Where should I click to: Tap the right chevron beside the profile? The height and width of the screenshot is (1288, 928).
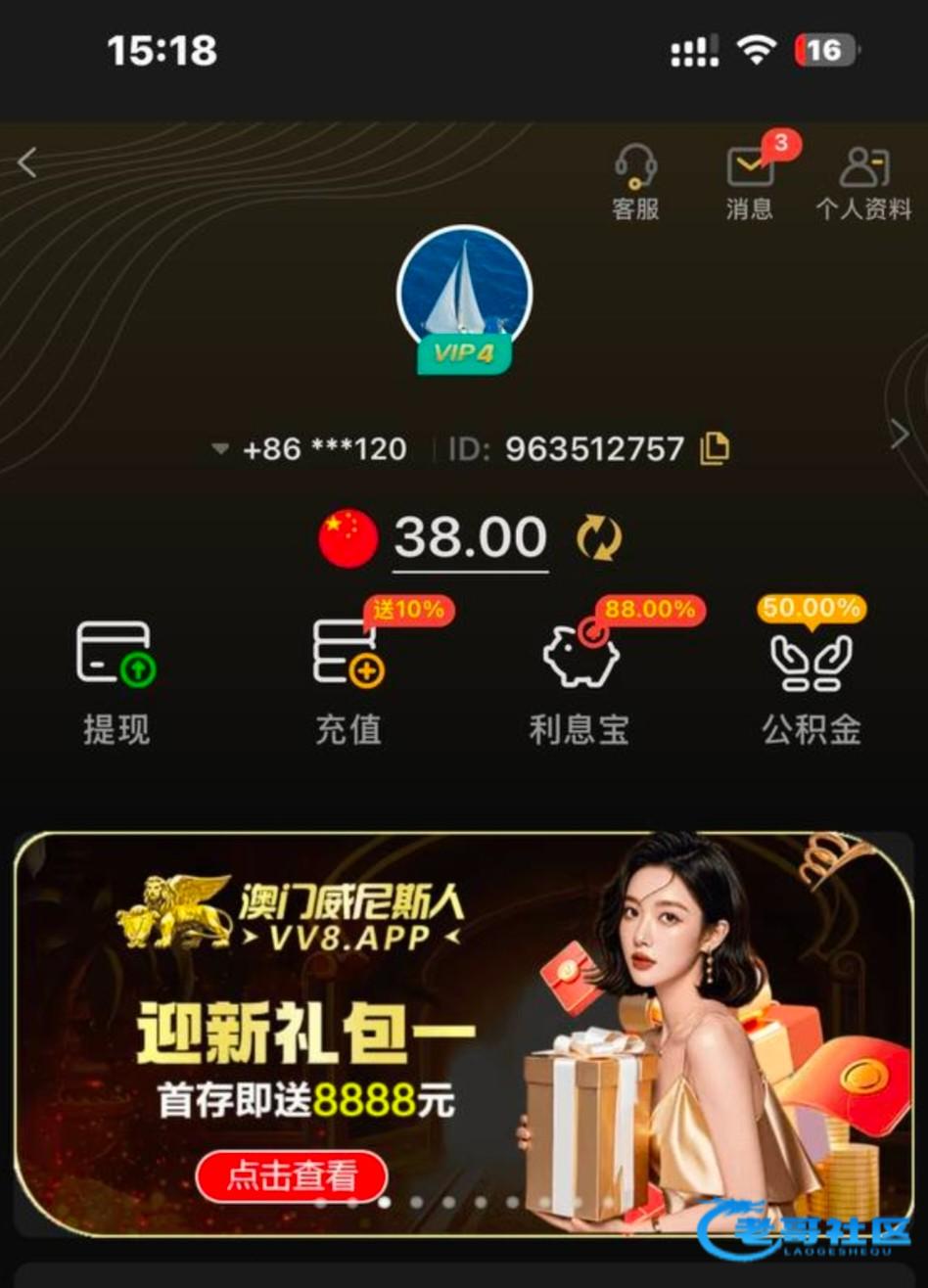pyautogui.click(x=900, y=434)
